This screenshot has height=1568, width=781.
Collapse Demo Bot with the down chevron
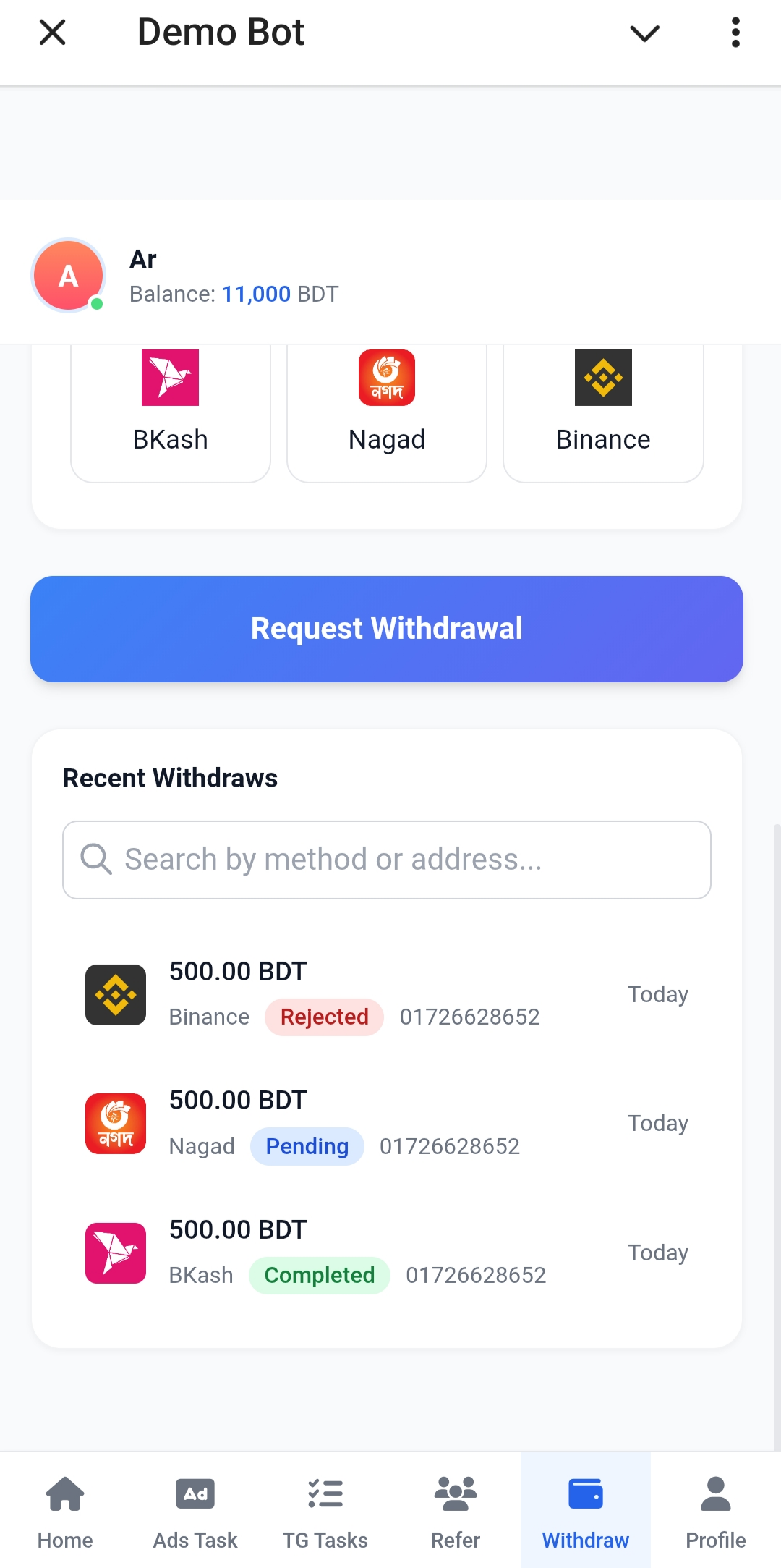(x=644, y=33)
